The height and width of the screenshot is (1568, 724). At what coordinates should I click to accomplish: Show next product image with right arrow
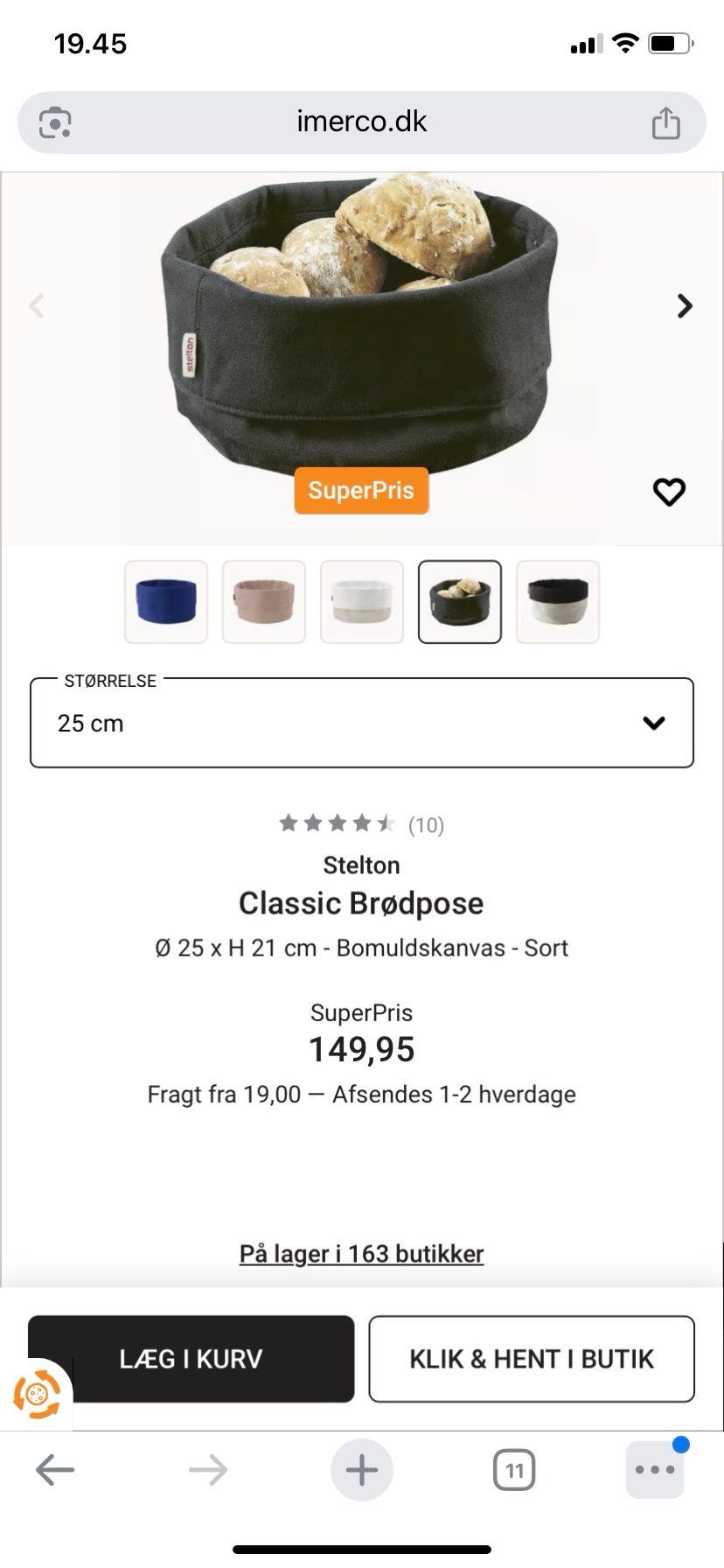[x=685, y=306]
